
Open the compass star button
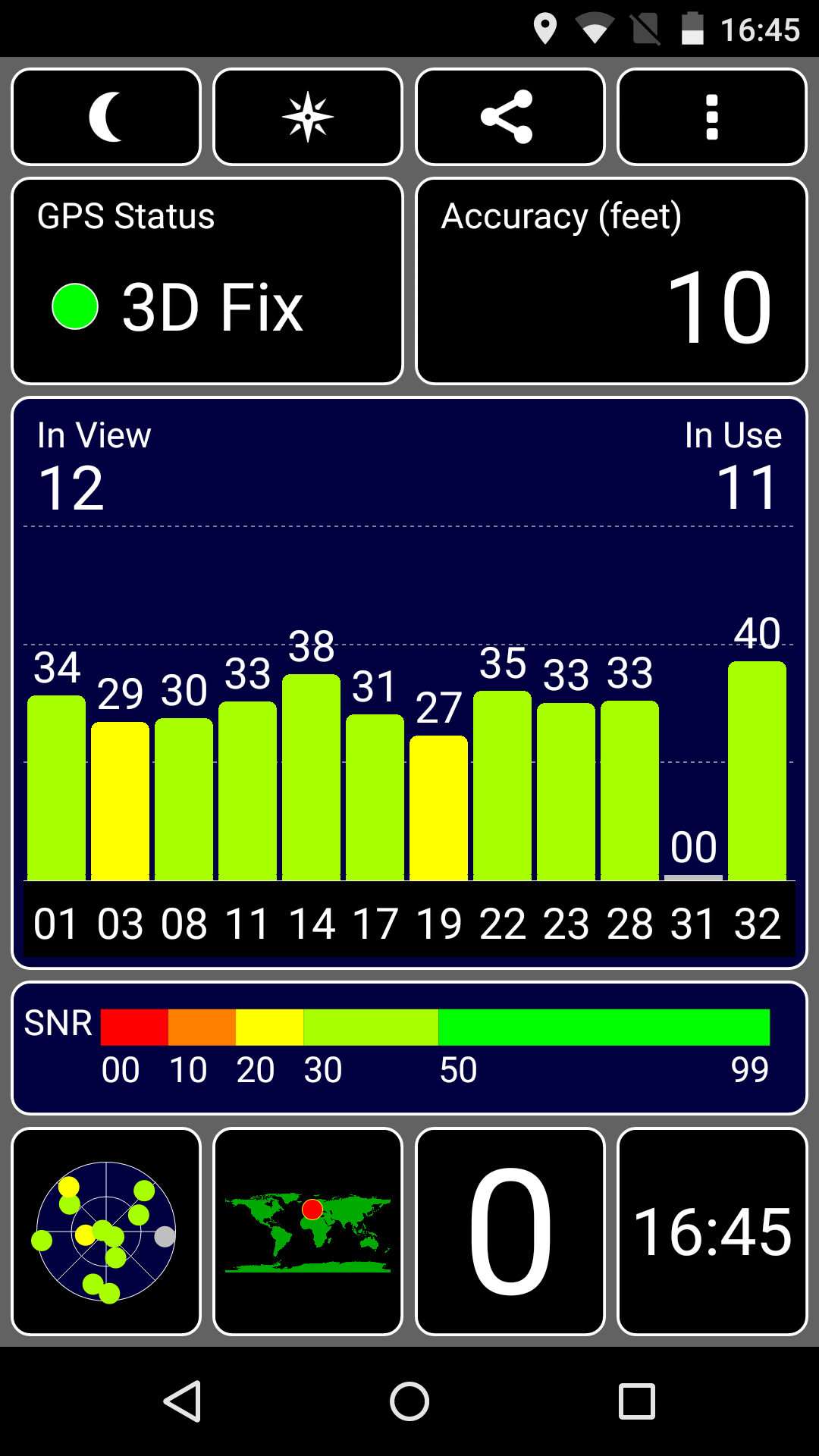tap(308, 117)
